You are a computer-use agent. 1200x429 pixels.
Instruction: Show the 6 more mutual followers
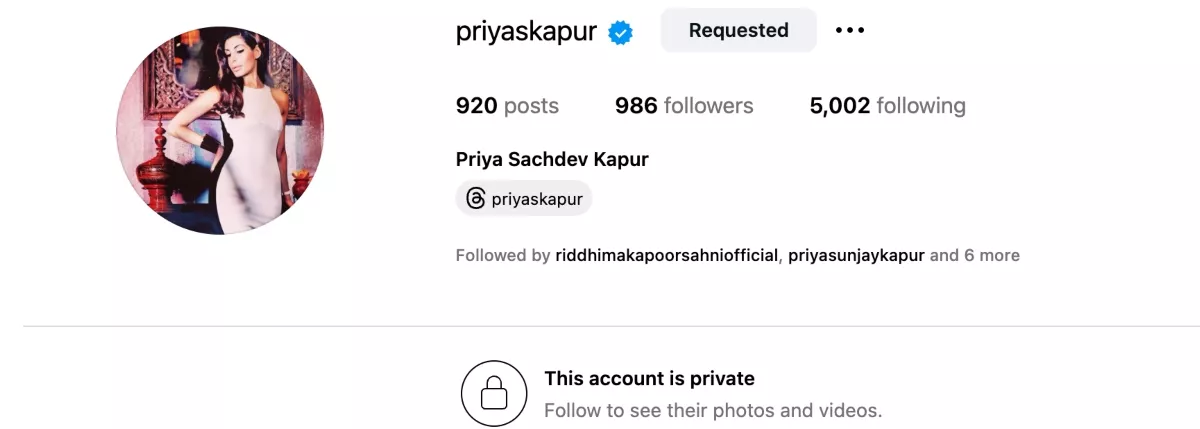[991, 255]
